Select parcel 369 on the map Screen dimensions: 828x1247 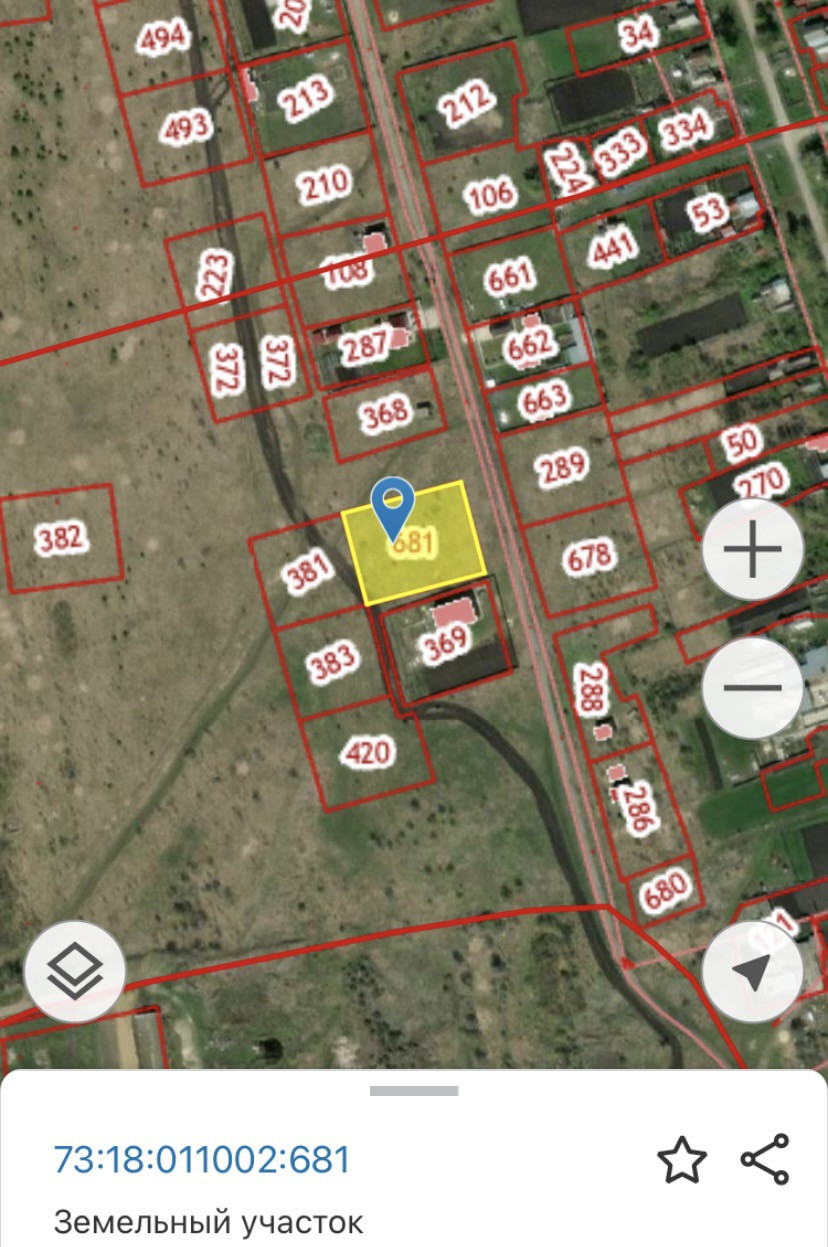click(445, 641)
